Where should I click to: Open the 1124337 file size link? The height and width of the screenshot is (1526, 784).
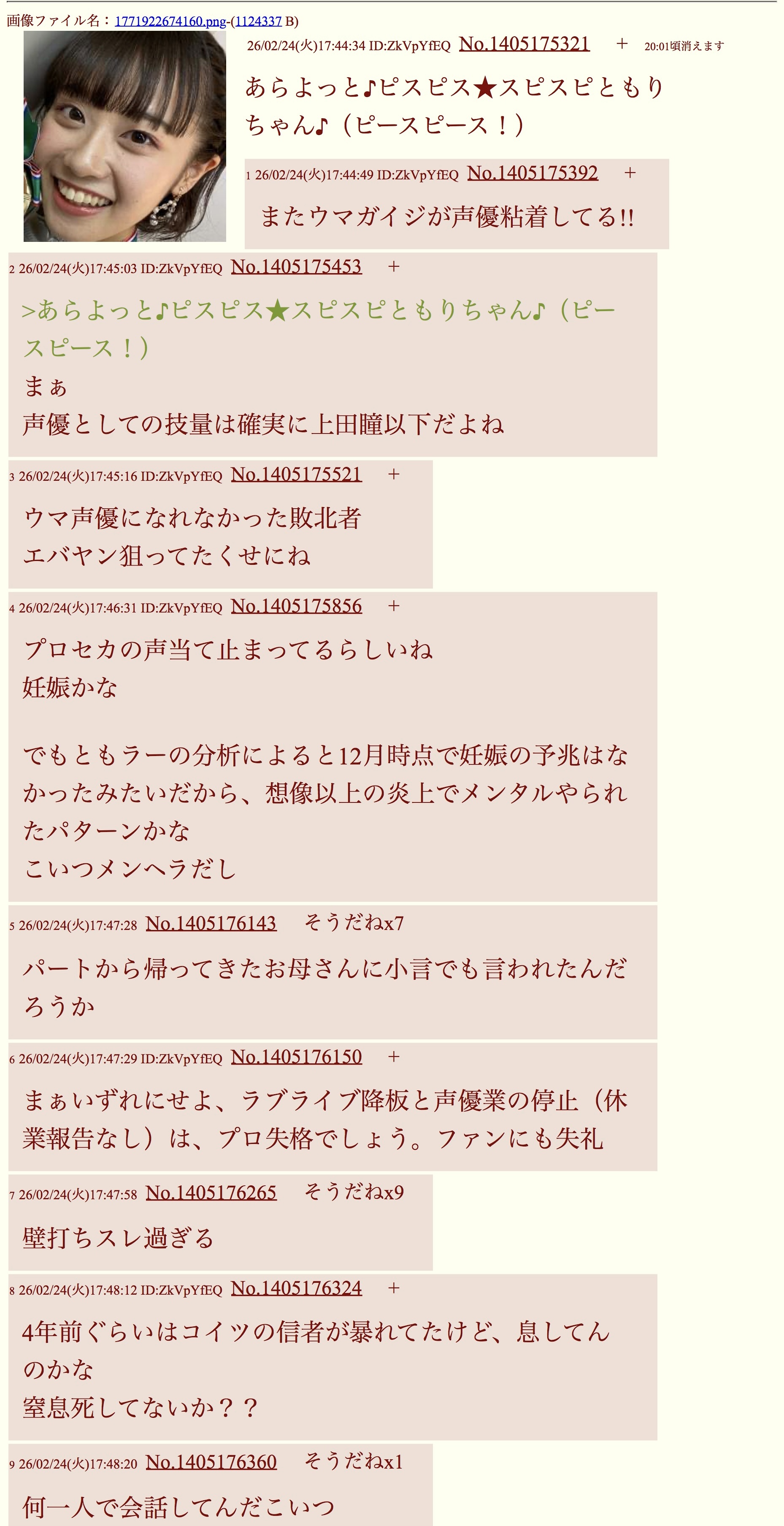258,22
